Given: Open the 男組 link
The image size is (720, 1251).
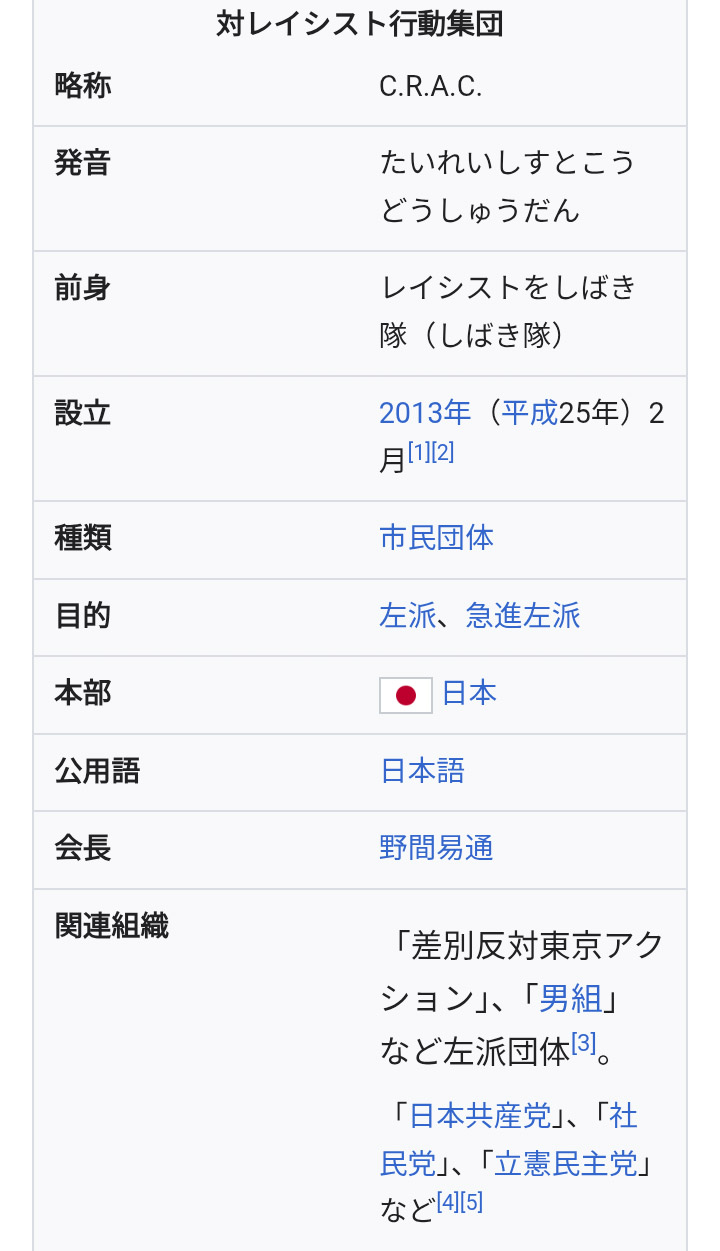Looking at the screenshot, I should pos(571,998).
